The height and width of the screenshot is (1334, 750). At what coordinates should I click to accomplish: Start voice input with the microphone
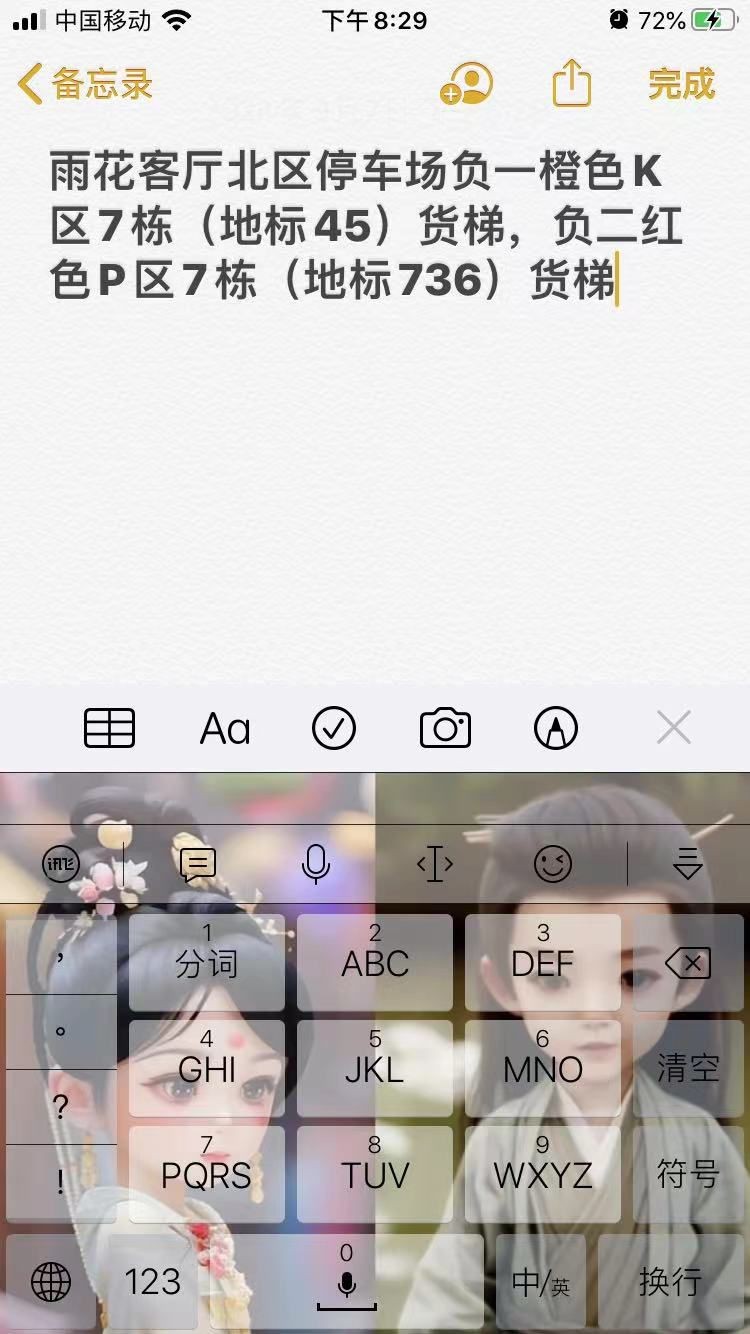point(316,864)
